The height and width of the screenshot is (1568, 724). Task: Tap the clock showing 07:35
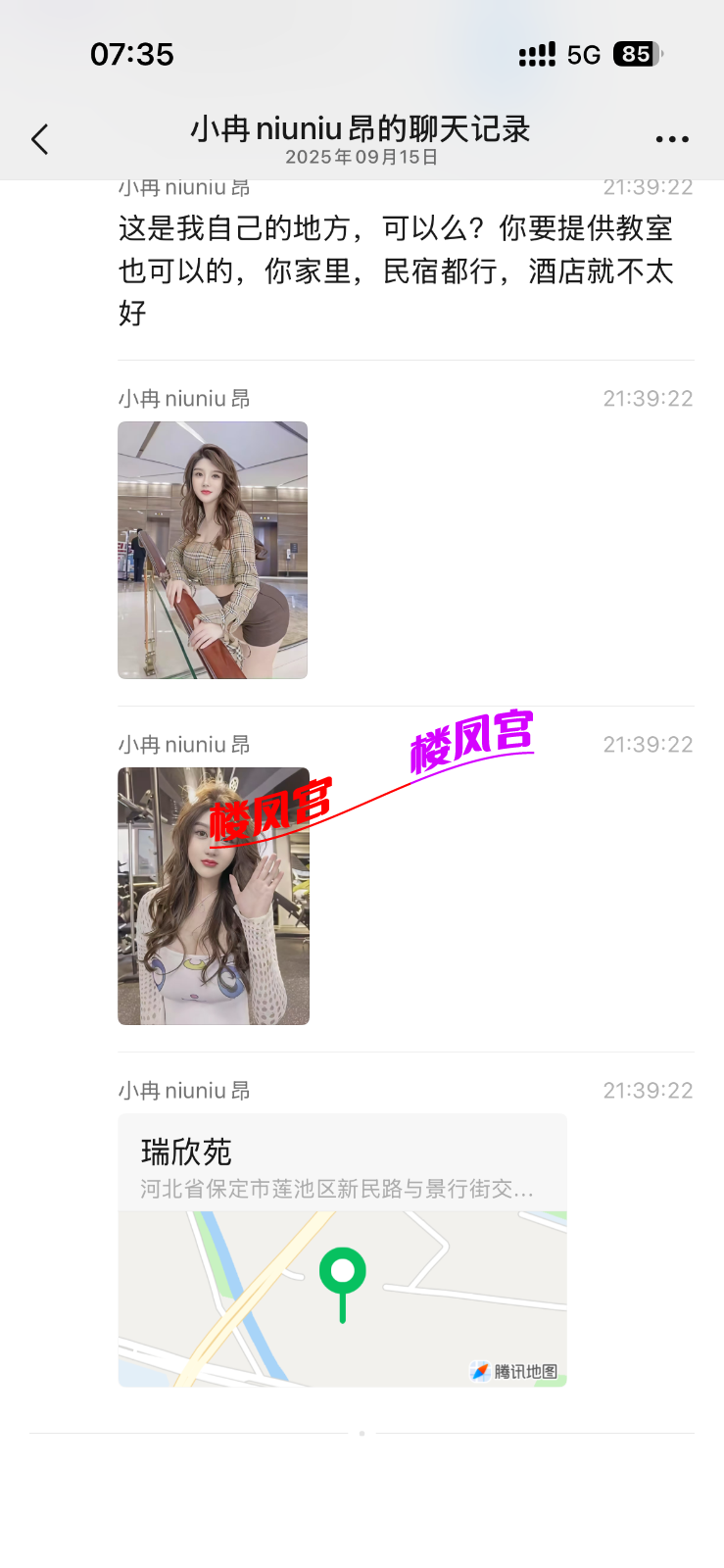[x=130, y=56]
